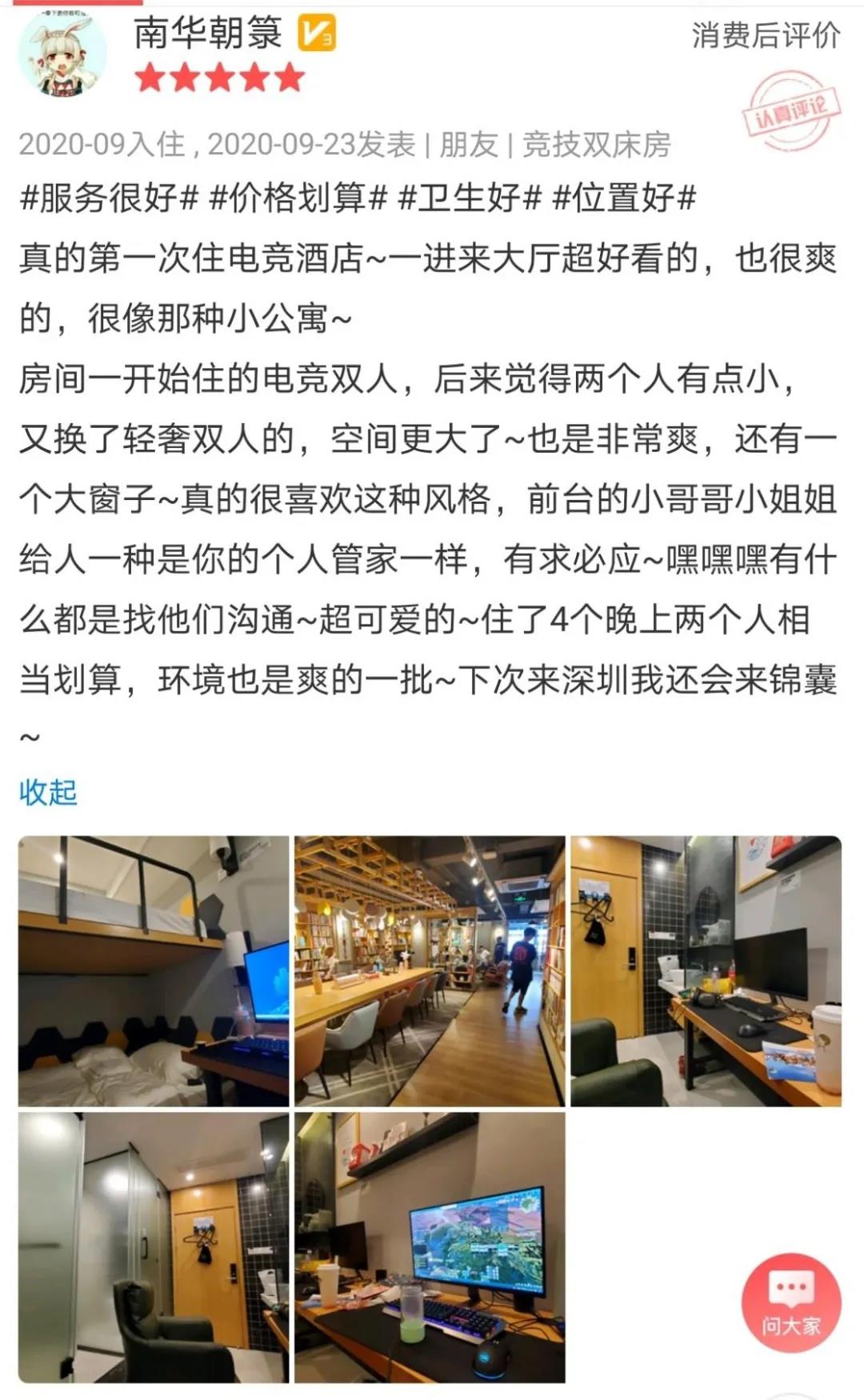View the glass bathroom and armchair photo

pos(154,1247)
